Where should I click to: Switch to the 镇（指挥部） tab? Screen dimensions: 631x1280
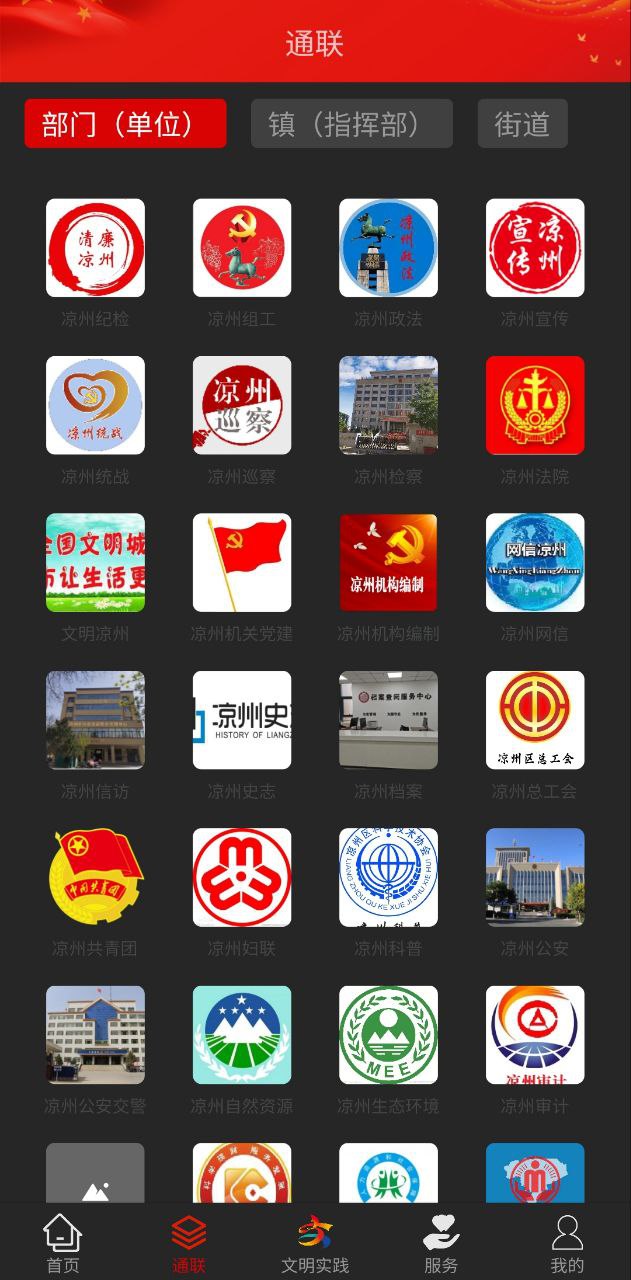pyautogui.click(x=351, y=124)
